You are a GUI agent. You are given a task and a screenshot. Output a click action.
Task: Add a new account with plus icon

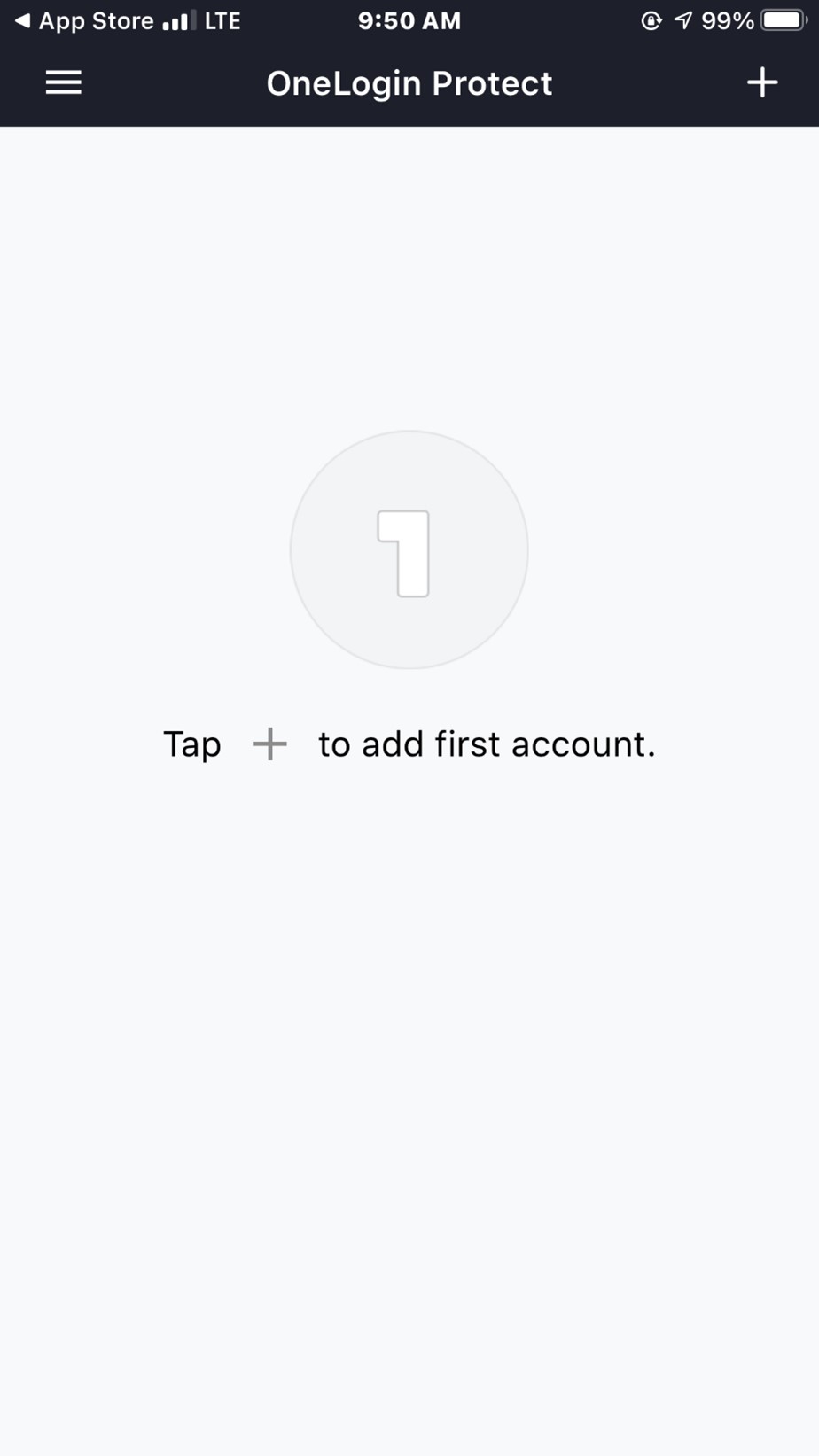click(761, 83)
